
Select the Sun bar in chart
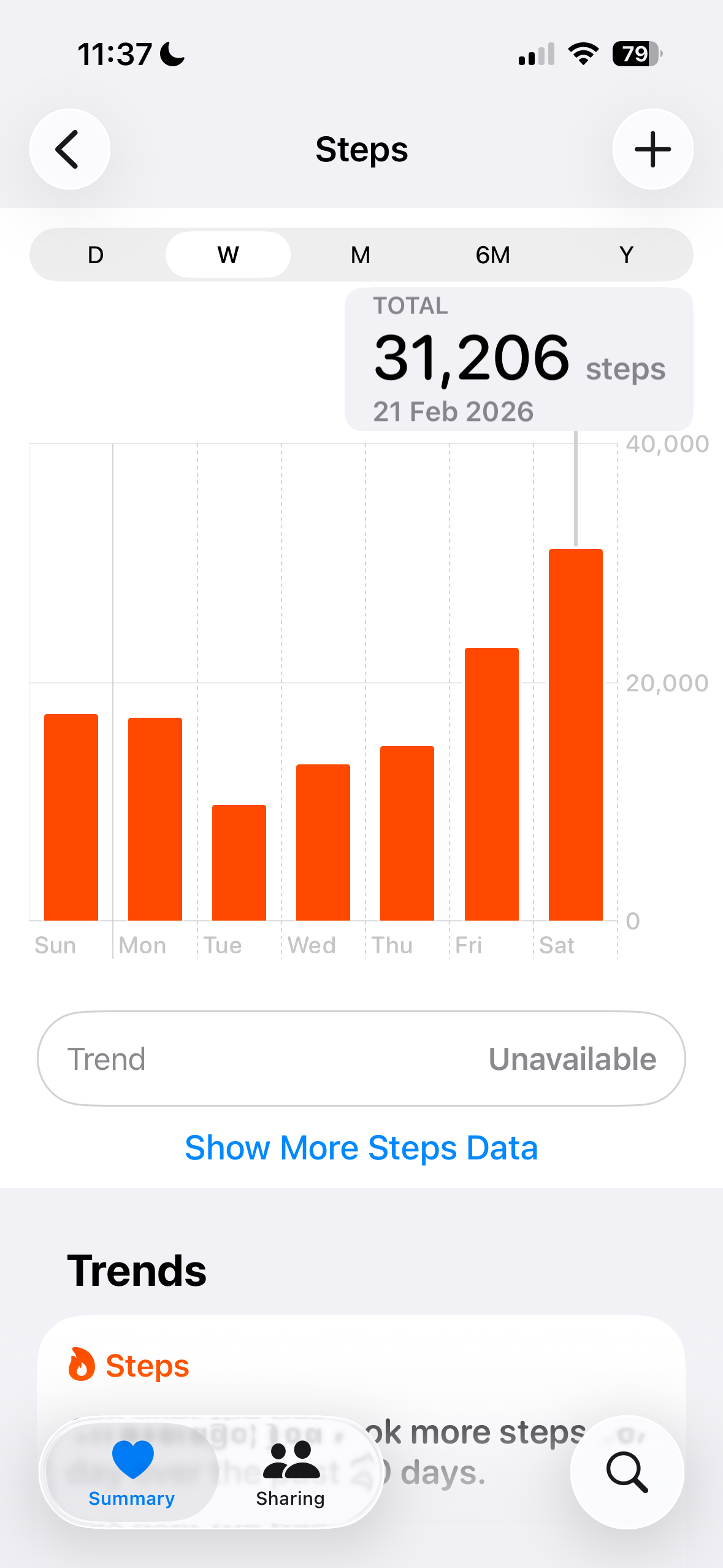[x=71, y=817]
